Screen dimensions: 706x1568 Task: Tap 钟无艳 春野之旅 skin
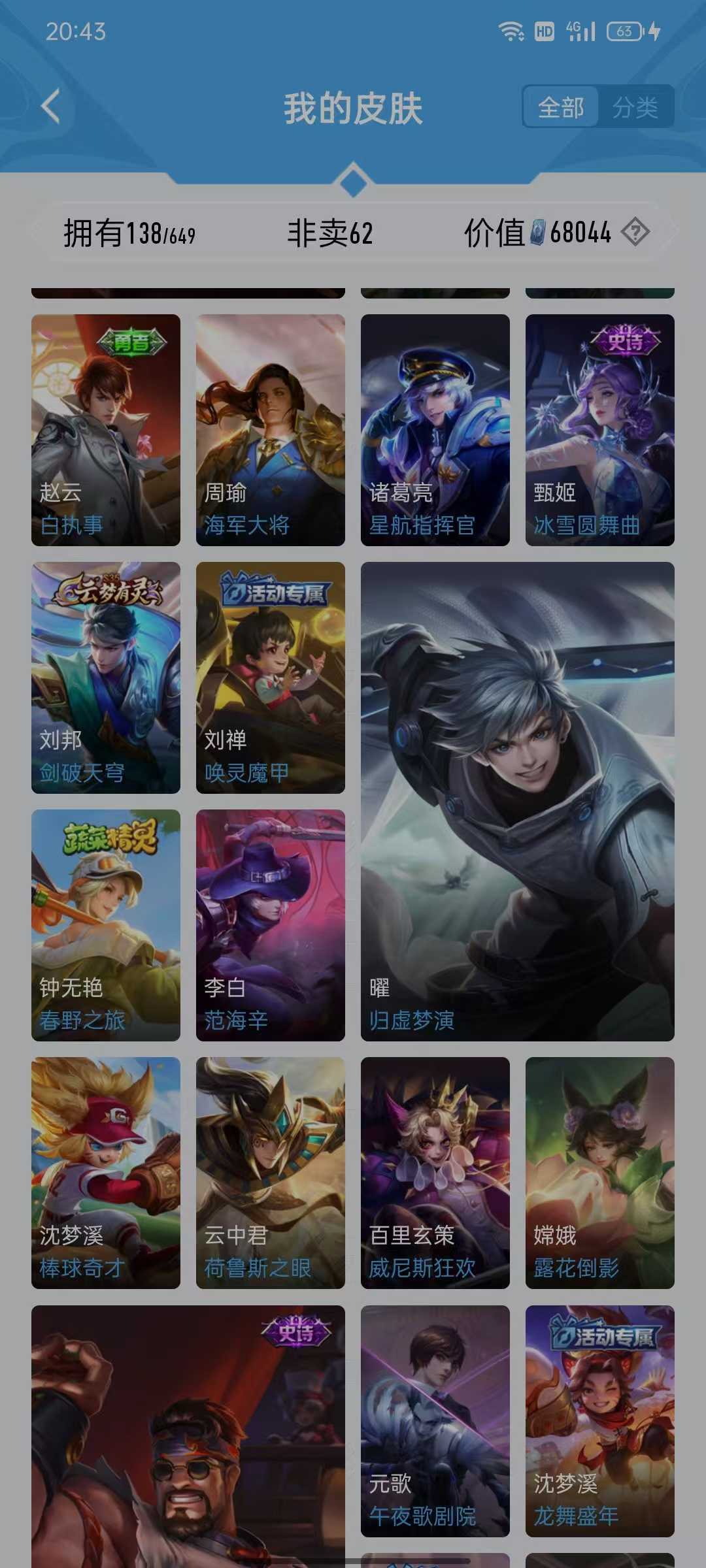(106, 925)
